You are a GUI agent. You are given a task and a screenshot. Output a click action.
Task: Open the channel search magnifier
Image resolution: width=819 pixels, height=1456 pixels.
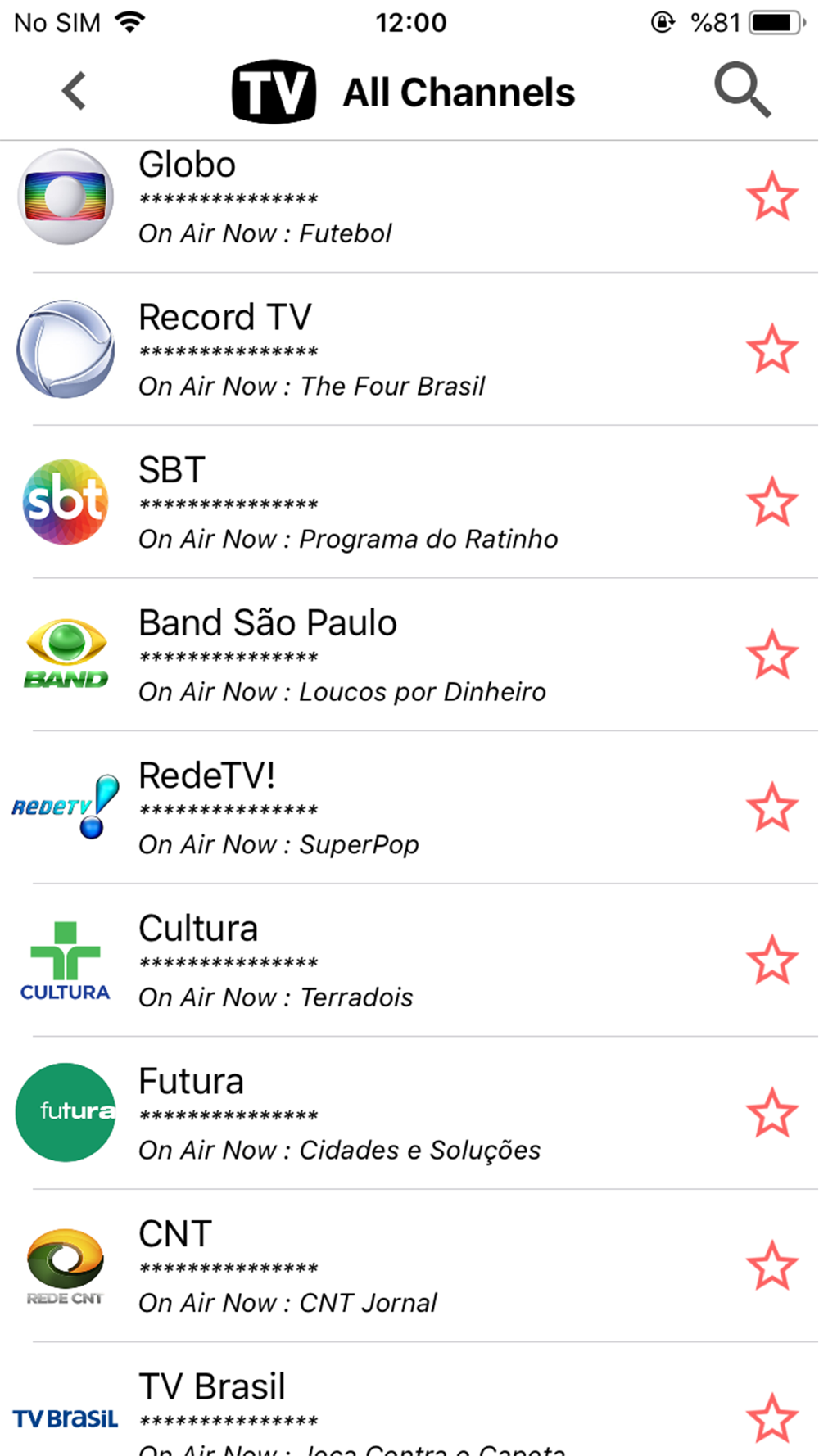[x=742, y=90]
